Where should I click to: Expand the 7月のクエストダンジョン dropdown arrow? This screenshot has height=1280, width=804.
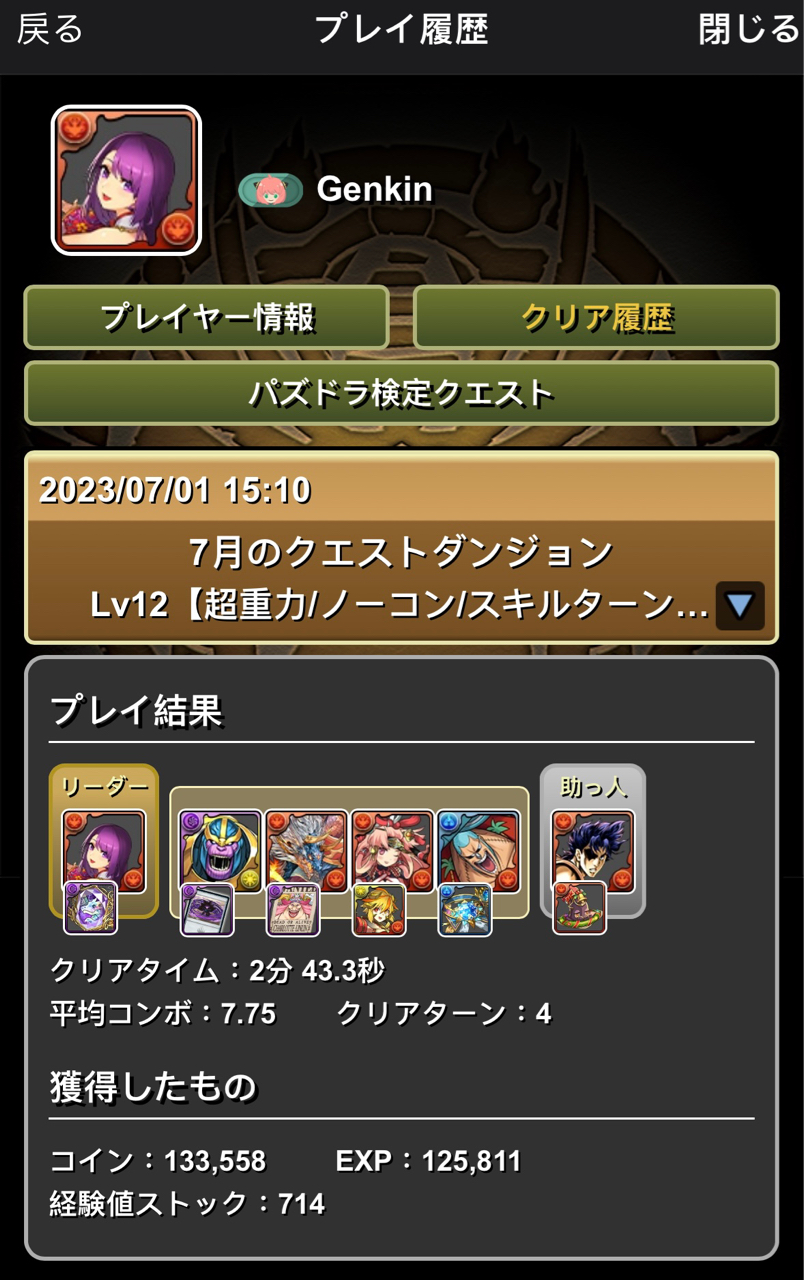tap(740, 605)
